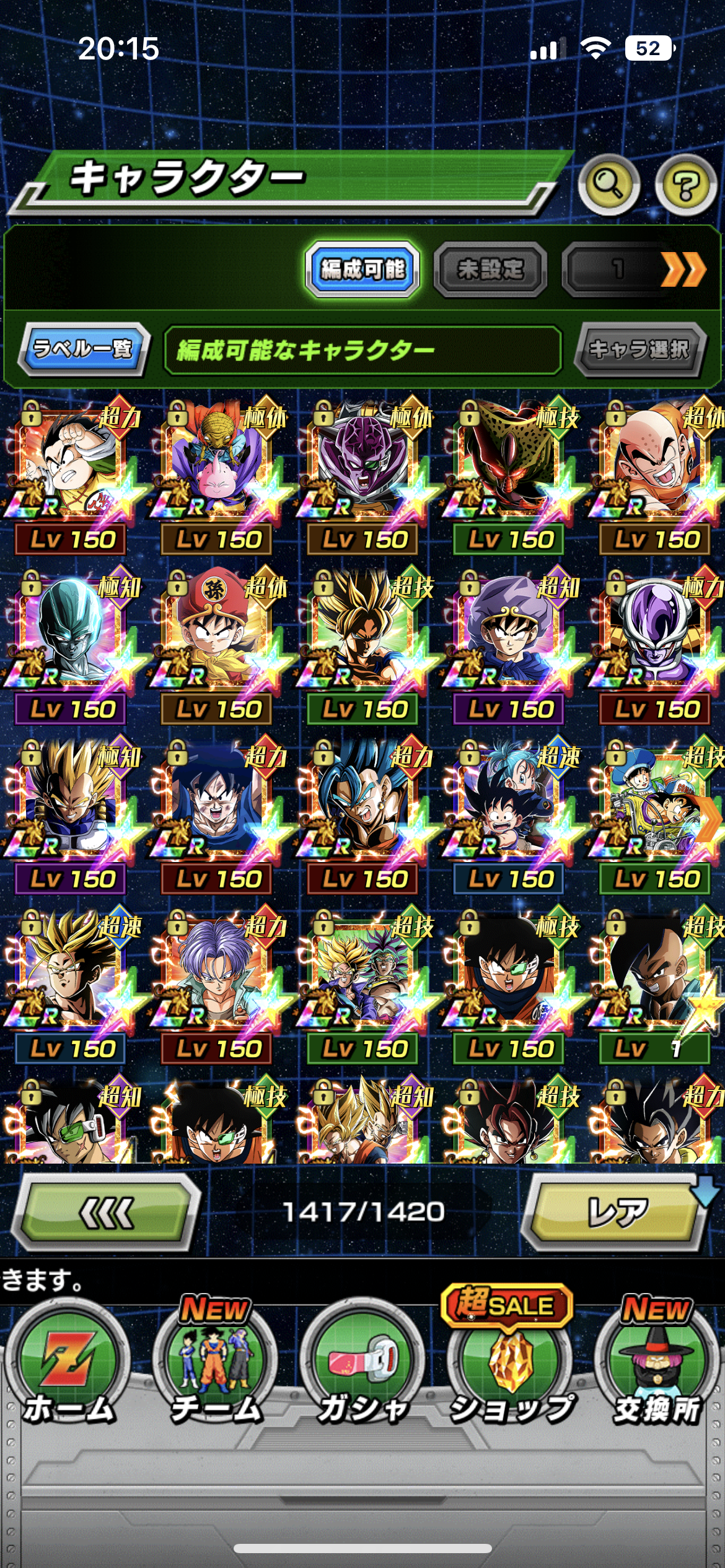Open the magnifying glass search
Viewport: 725px width, 1568px height.
click(609, 184)
